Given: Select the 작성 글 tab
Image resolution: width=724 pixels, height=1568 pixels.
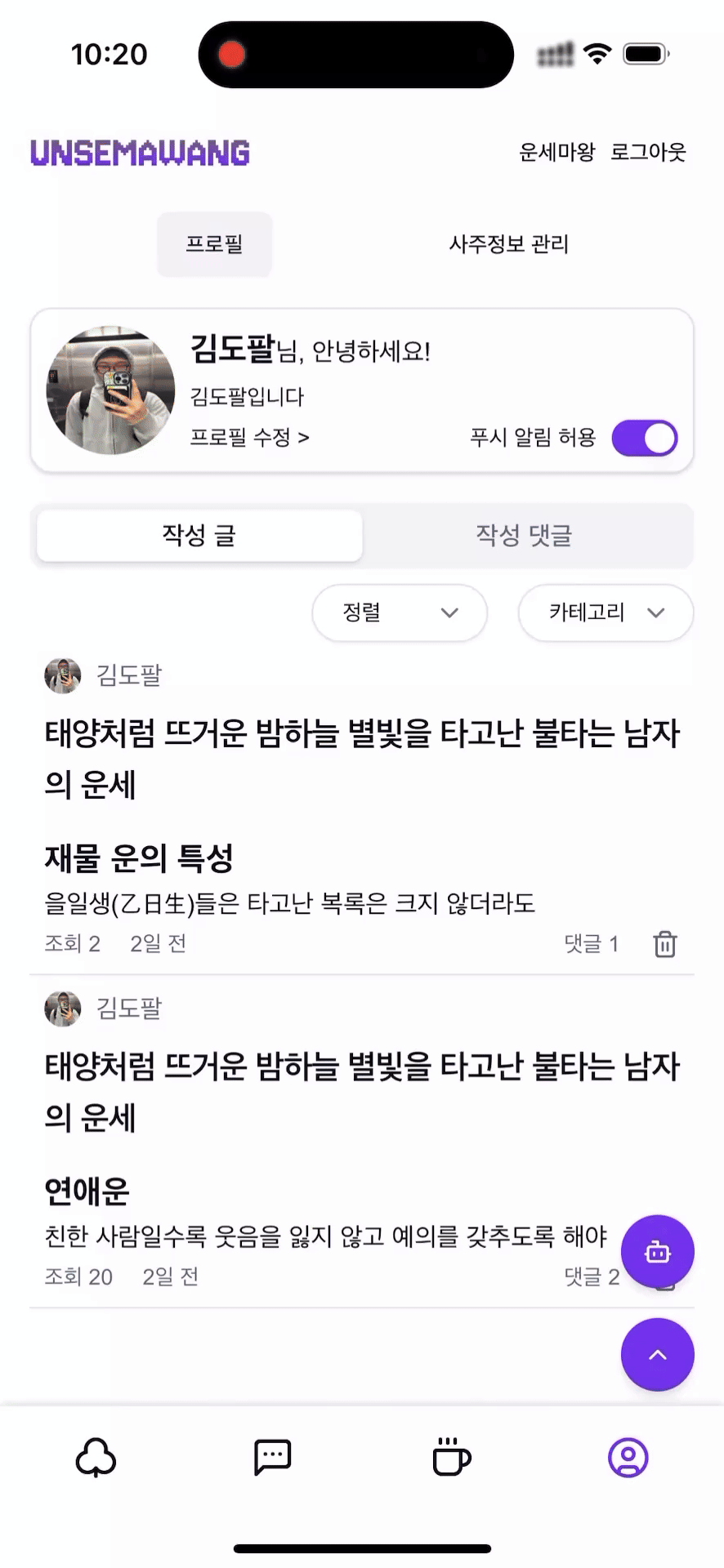Looking at the screenshot, I should (199, 536).
